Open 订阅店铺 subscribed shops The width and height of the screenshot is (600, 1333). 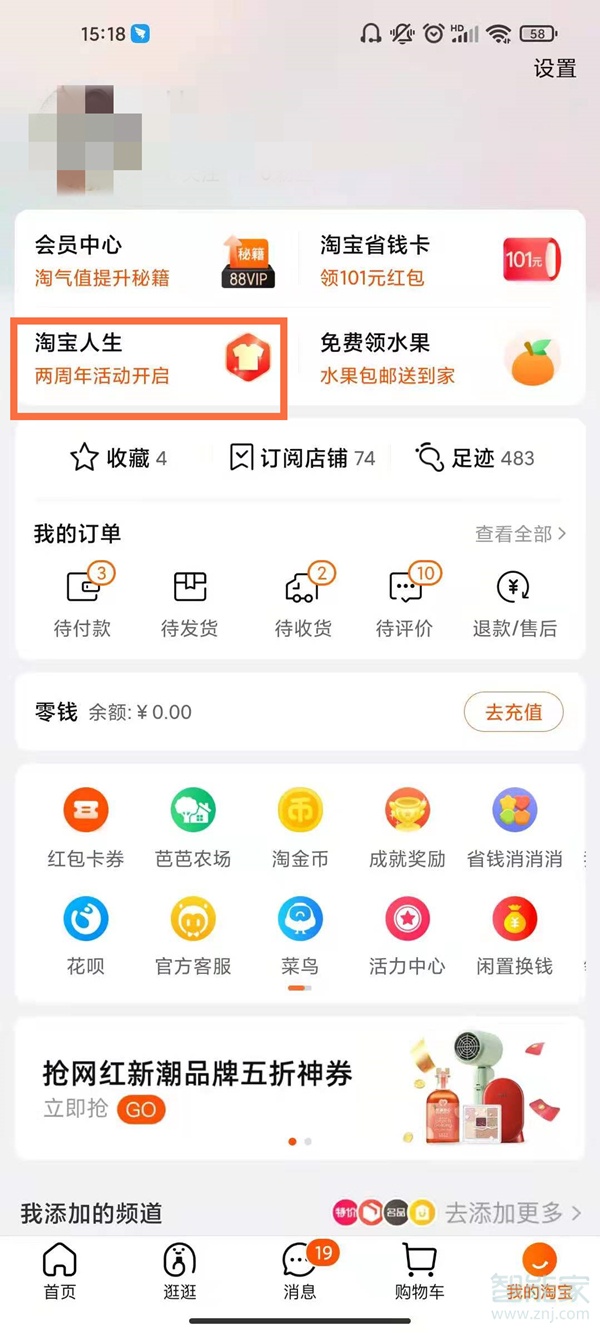pyautogui.click(x=302, y=458)
